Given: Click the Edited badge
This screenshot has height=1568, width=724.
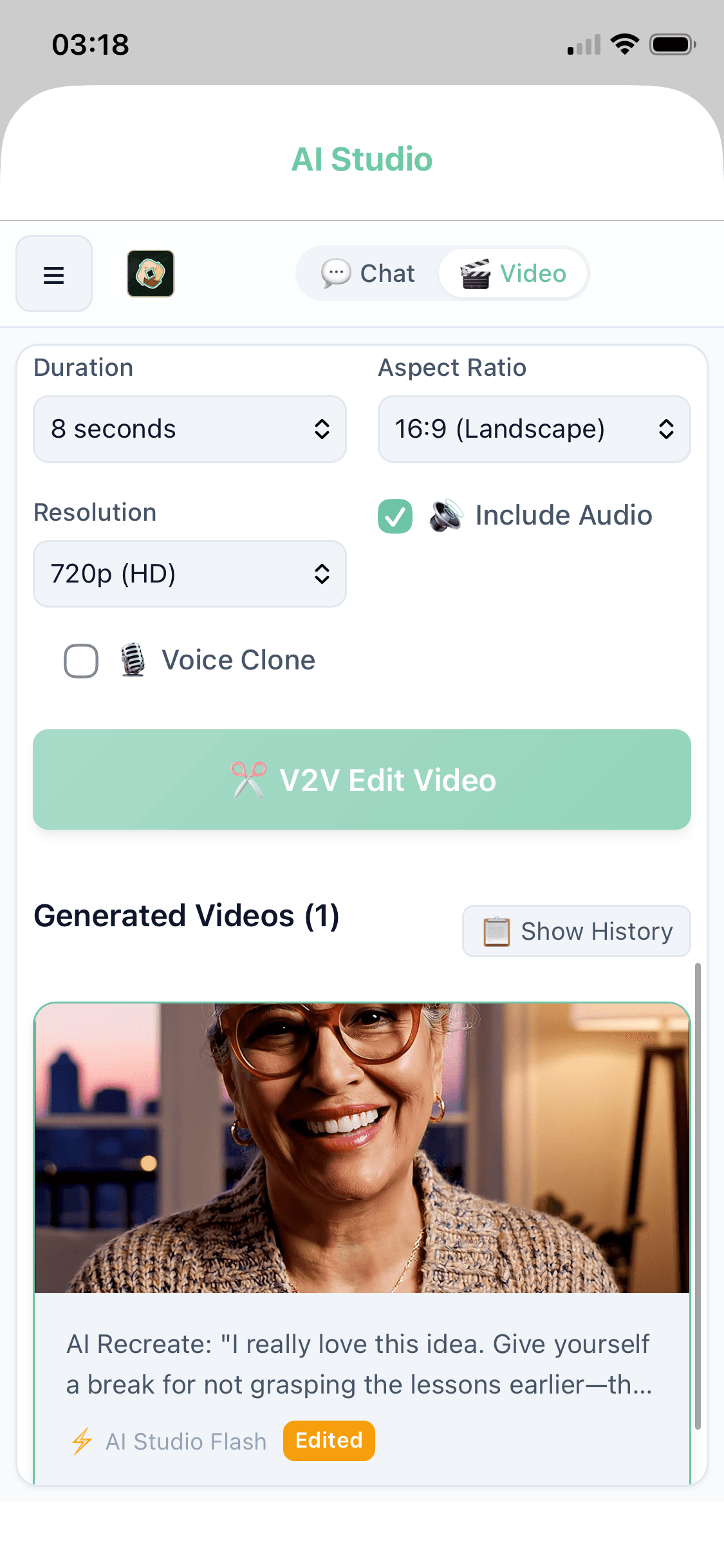Looking at the screenshot, I should [329, 1441].
